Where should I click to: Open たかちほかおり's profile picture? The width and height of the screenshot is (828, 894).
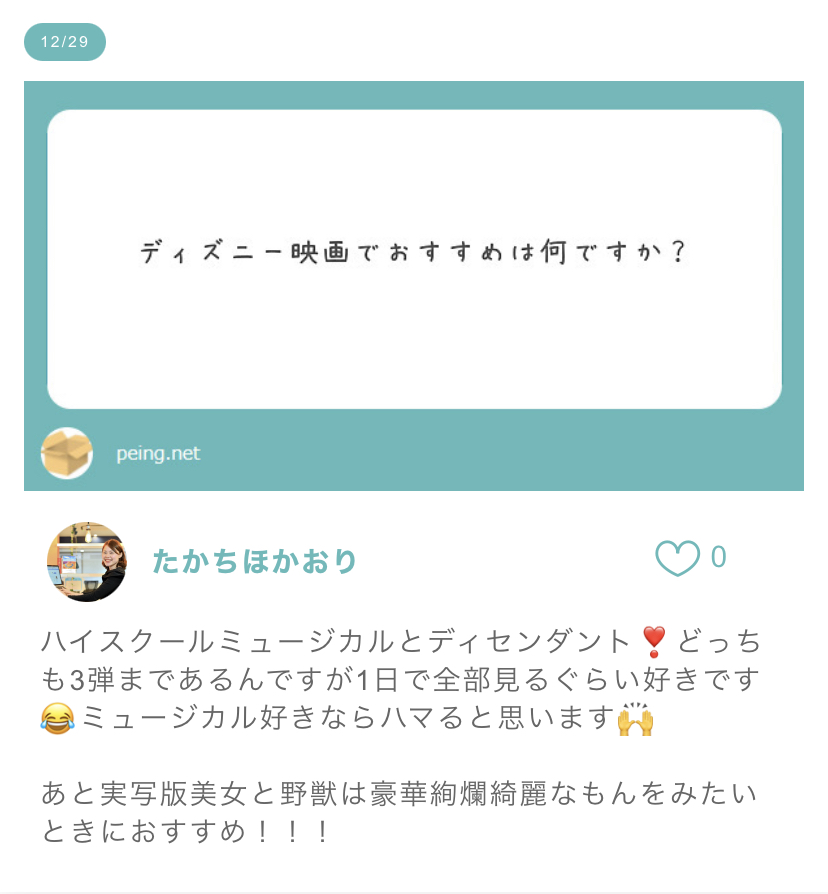87,561
